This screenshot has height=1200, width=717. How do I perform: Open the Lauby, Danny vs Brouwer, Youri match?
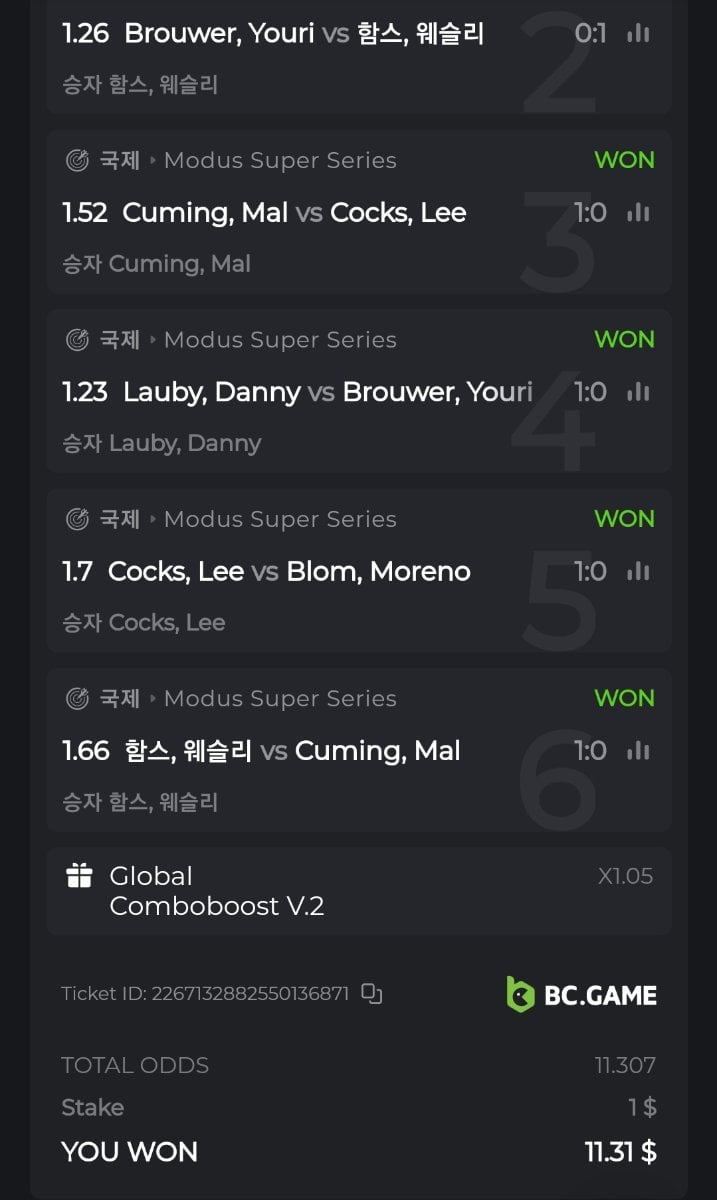tap(328, 392)
